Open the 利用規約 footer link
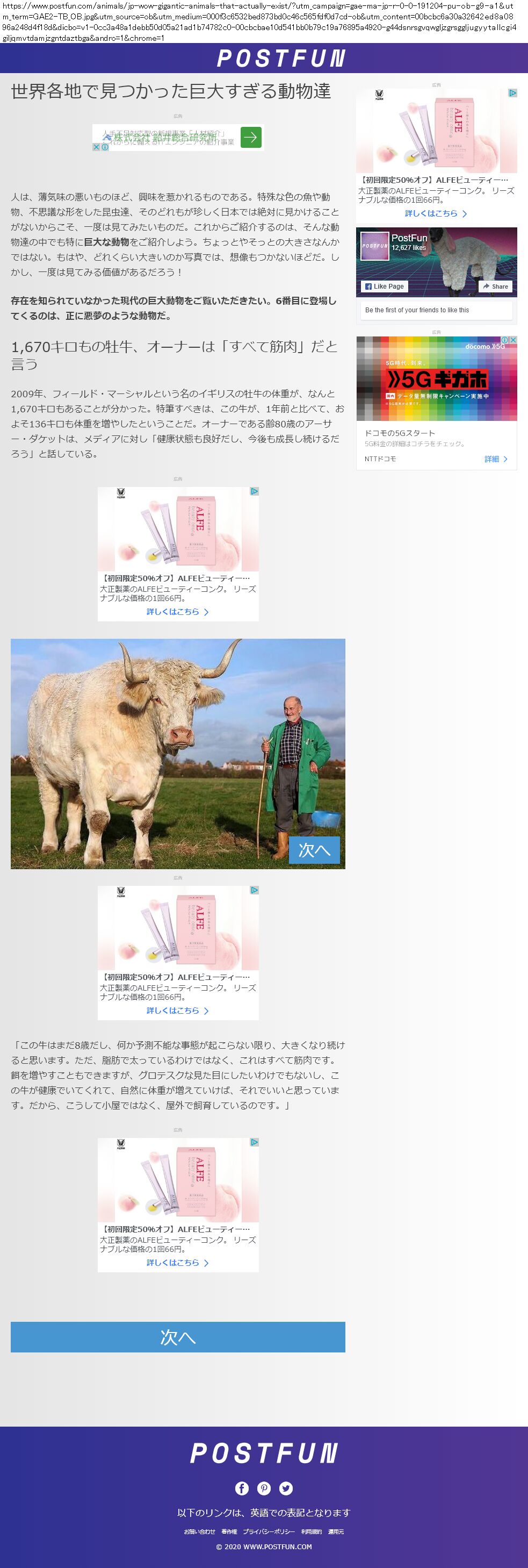 [312, 1531]
